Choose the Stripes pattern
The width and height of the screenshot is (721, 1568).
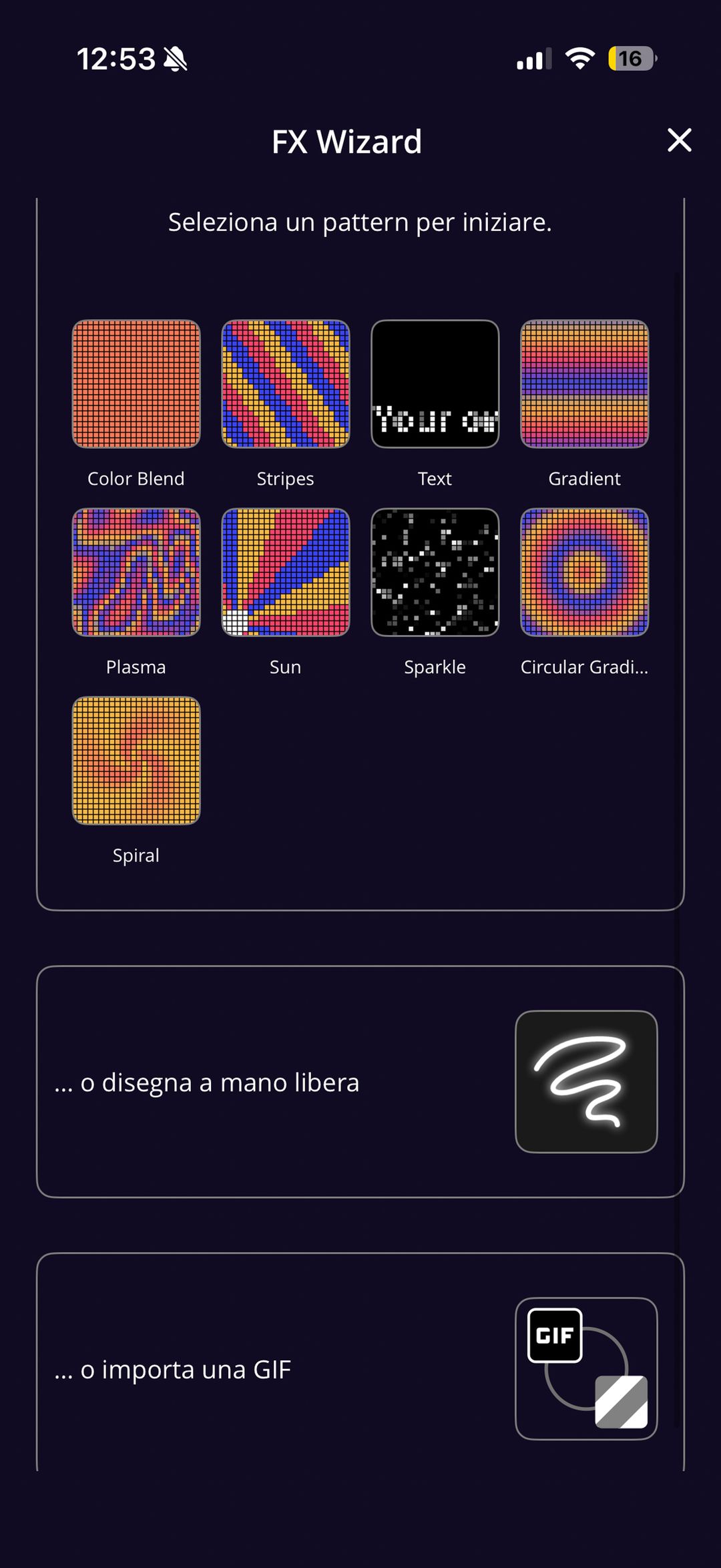click(x=286, y=384)
